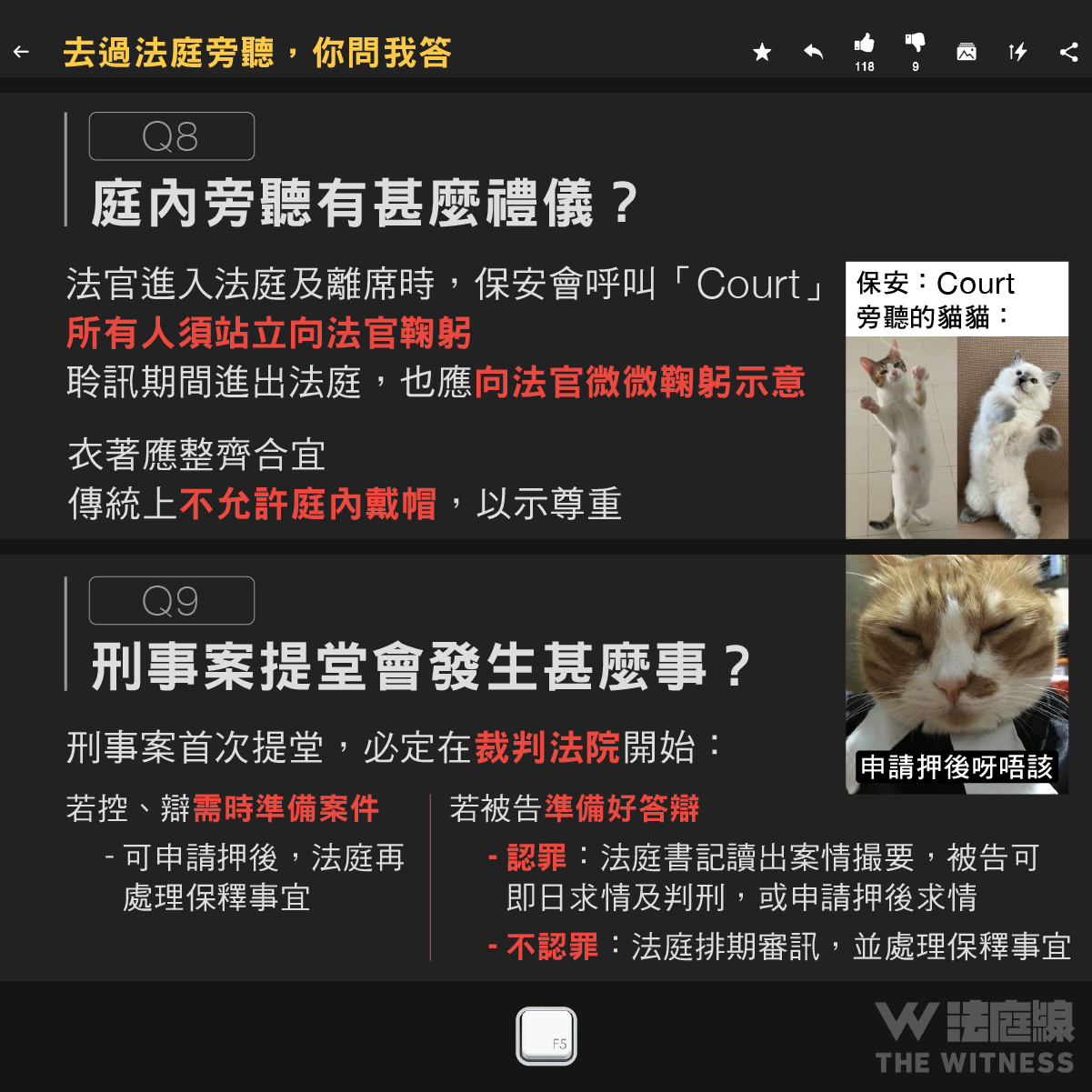Tap the F5 refresh key
The height and width of the screenshot is (1092, 1092).
click(x=546, y=1036)
